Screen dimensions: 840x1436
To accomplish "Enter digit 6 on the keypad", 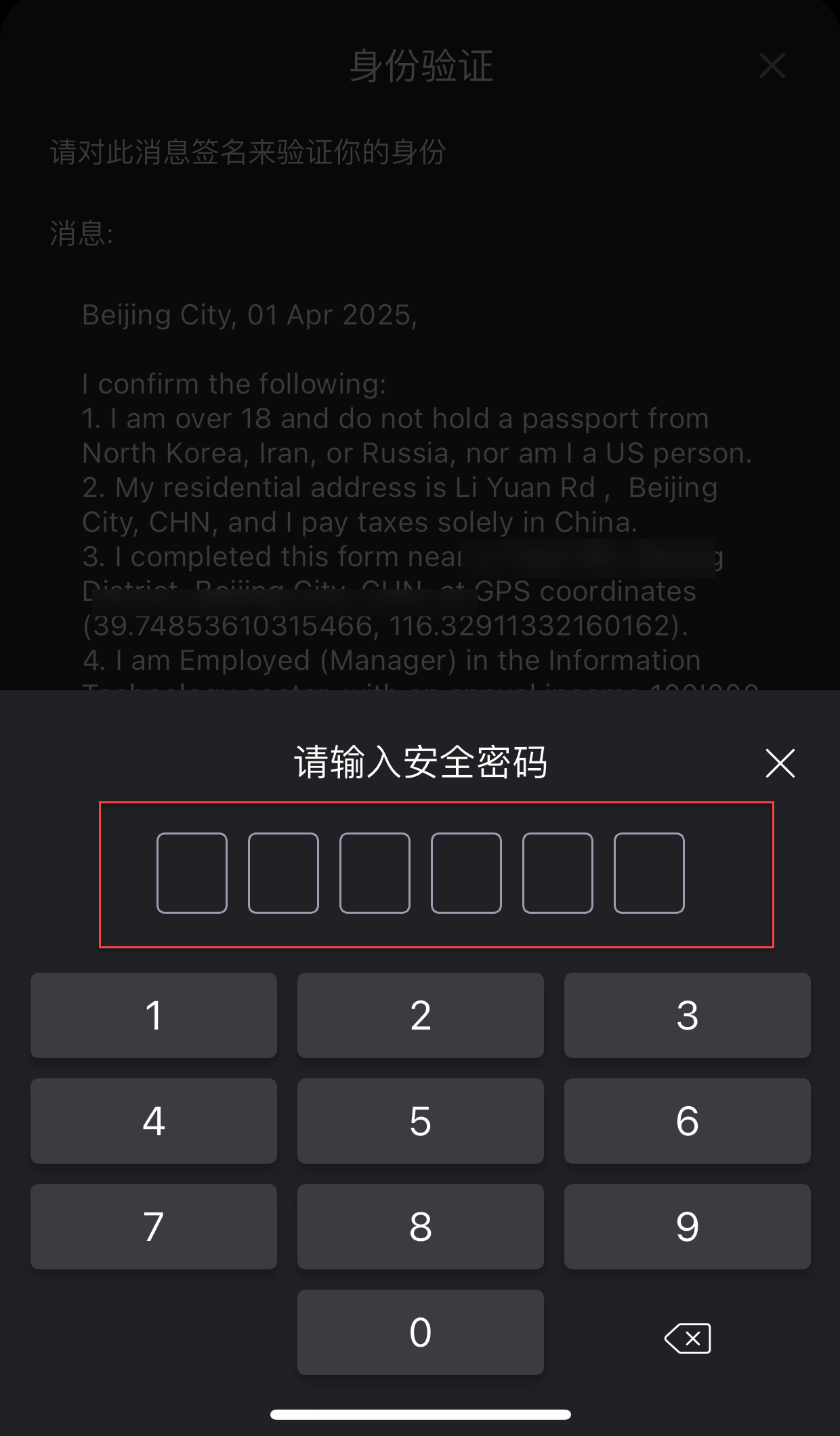I will (687, 1121).
